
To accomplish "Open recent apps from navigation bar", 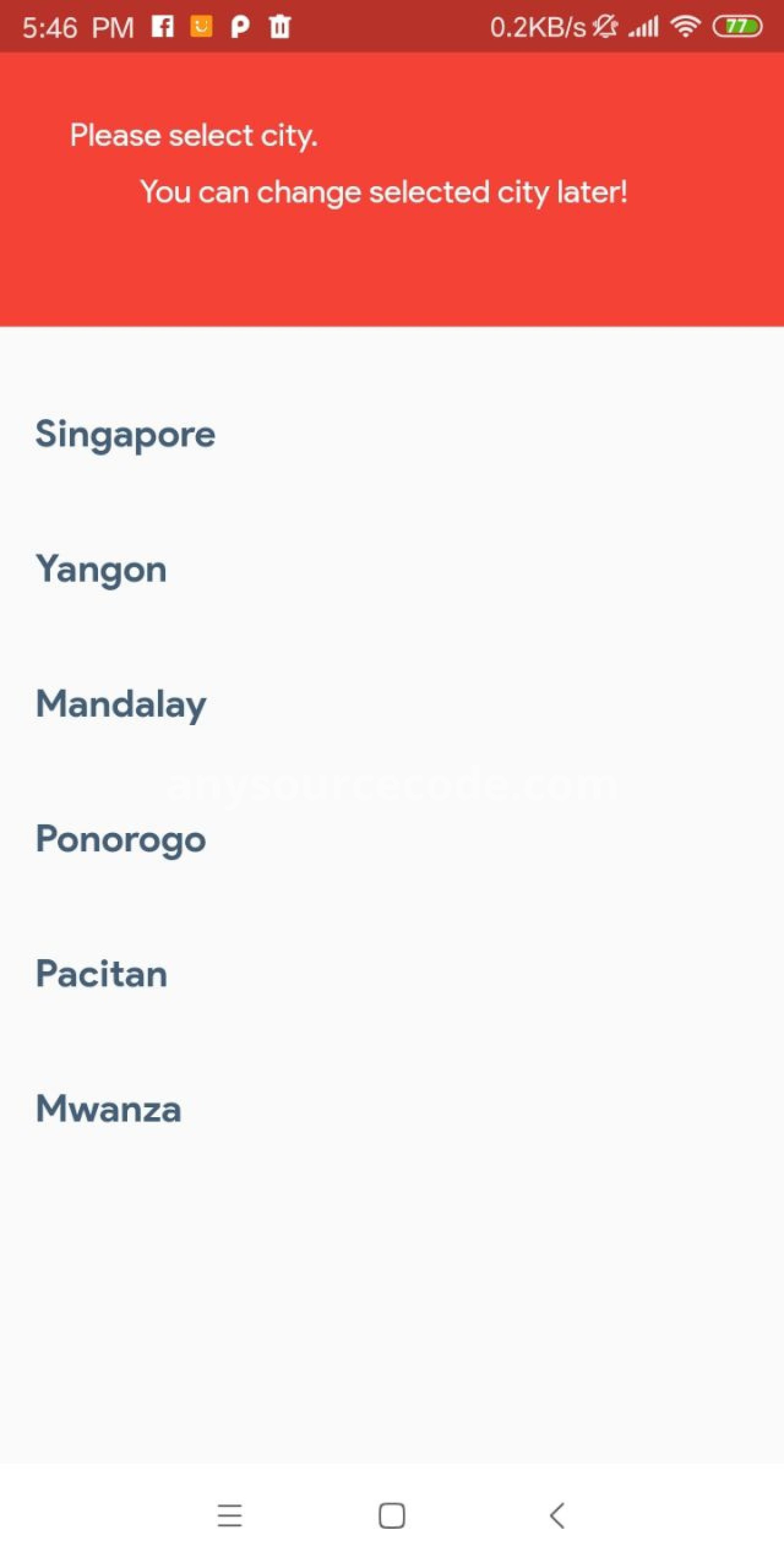I will [x=230, y=1516].
